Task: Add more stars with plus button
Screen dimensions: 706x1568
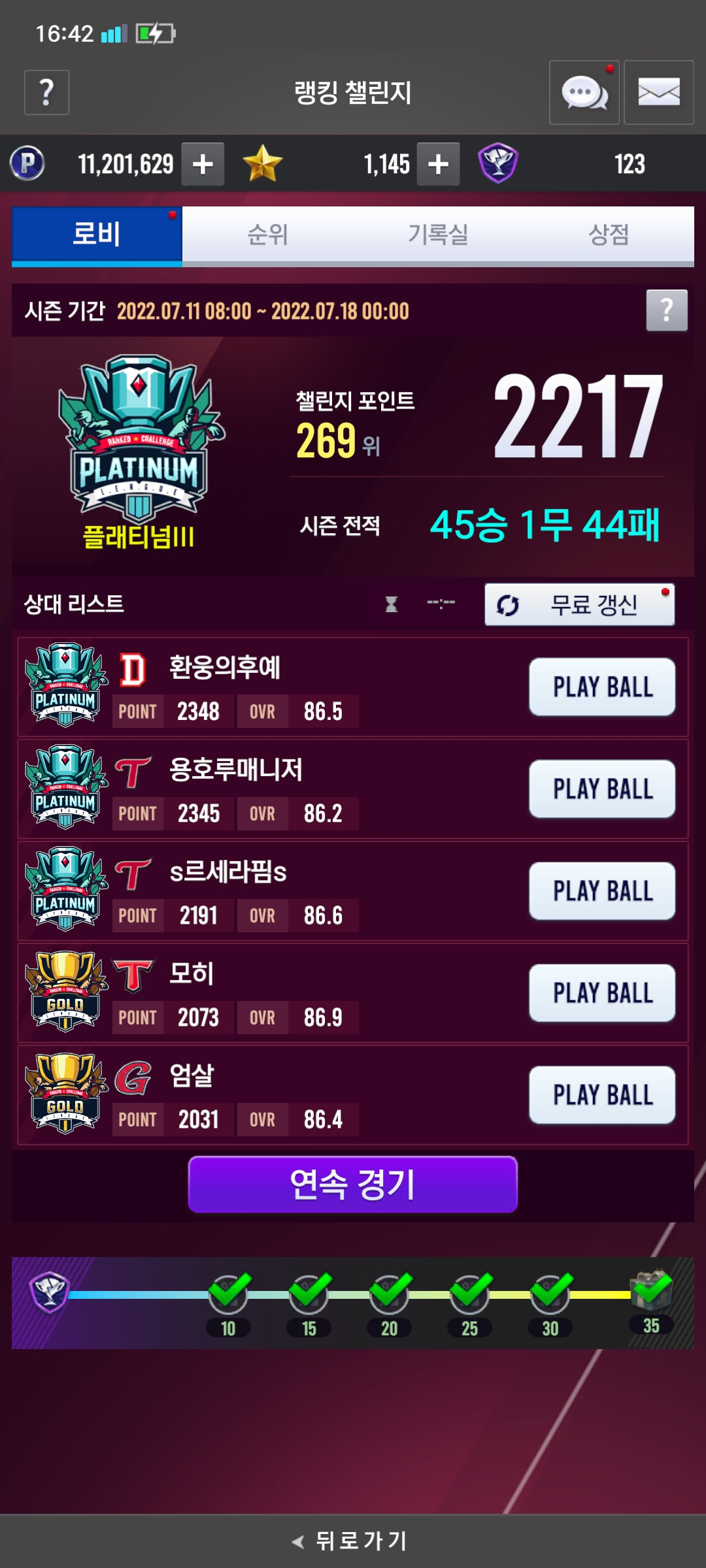Action: 438,164
